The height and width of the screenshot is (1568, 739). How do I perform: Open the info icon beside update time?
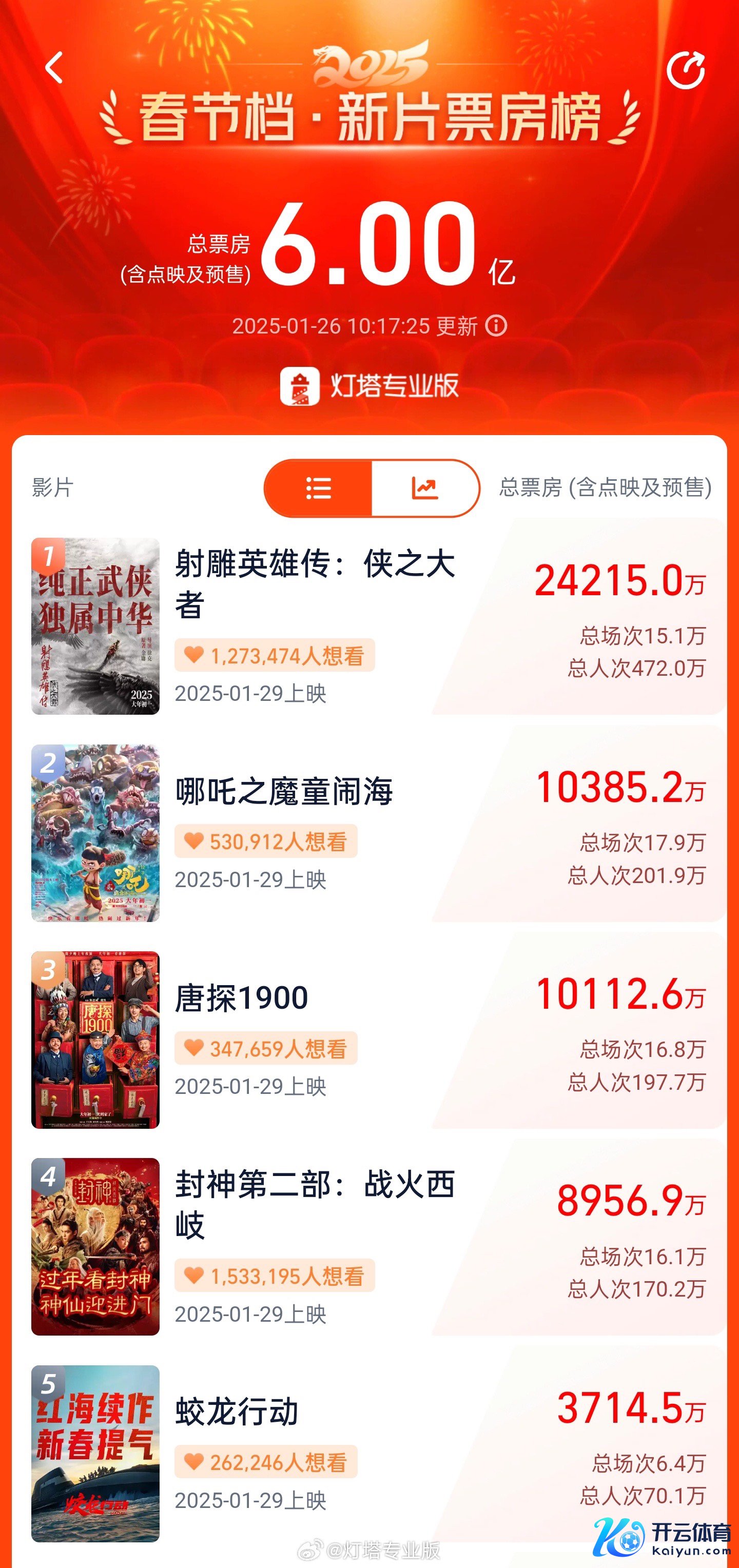[x=496, y=326]
